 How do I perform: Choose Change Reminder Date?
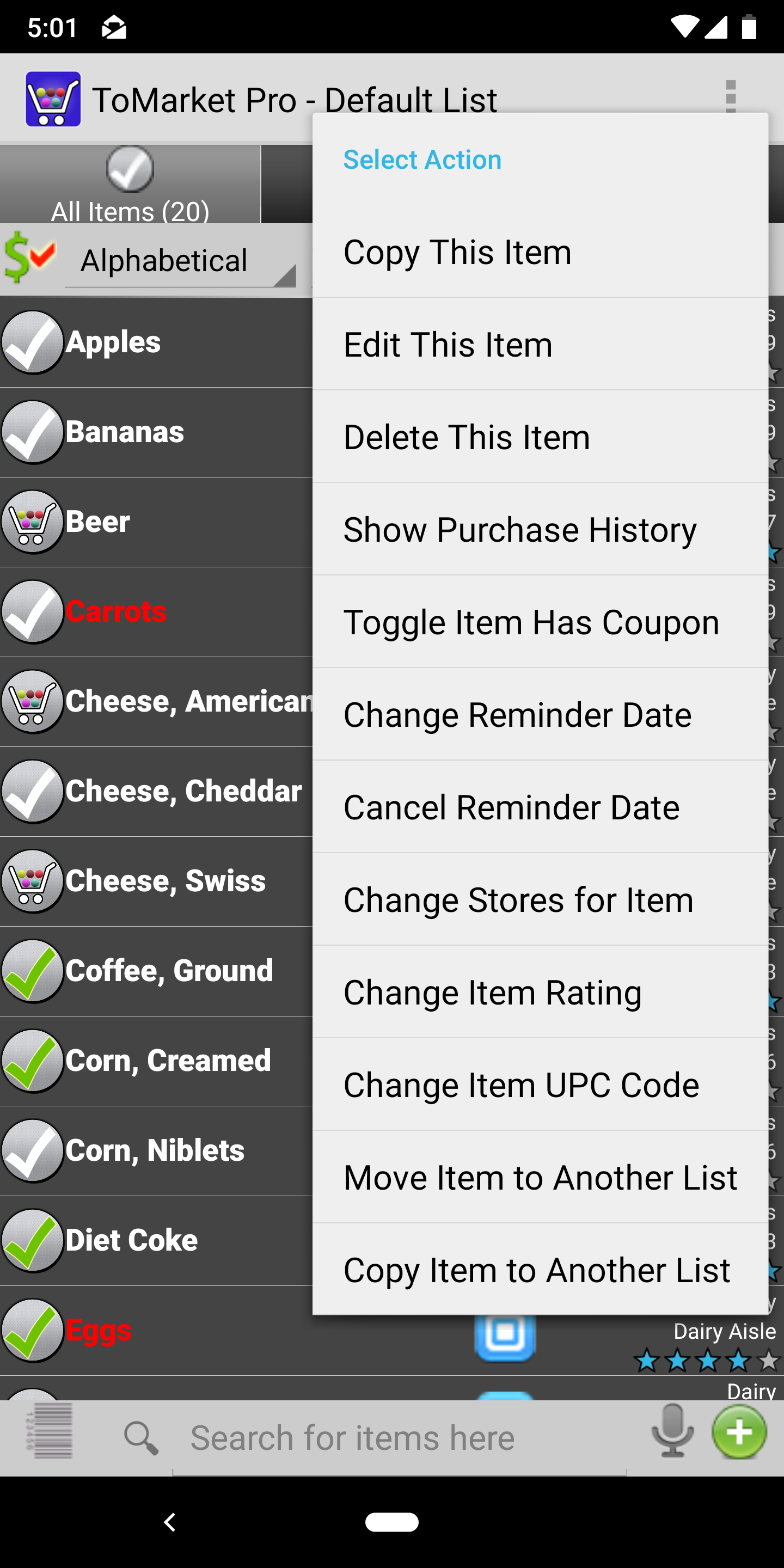click(540, 715)
